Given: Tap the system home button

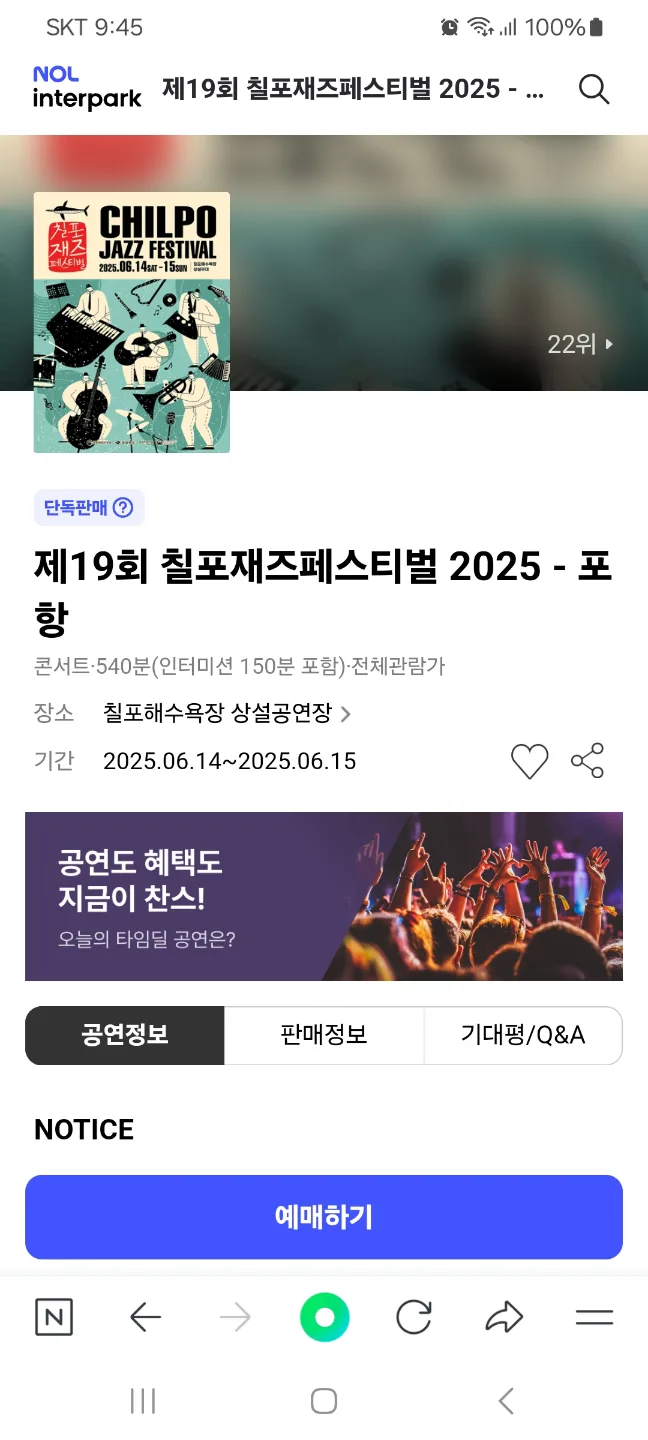Looking at the screenshot, I should pyautogui.click(x=324, y=1401).
